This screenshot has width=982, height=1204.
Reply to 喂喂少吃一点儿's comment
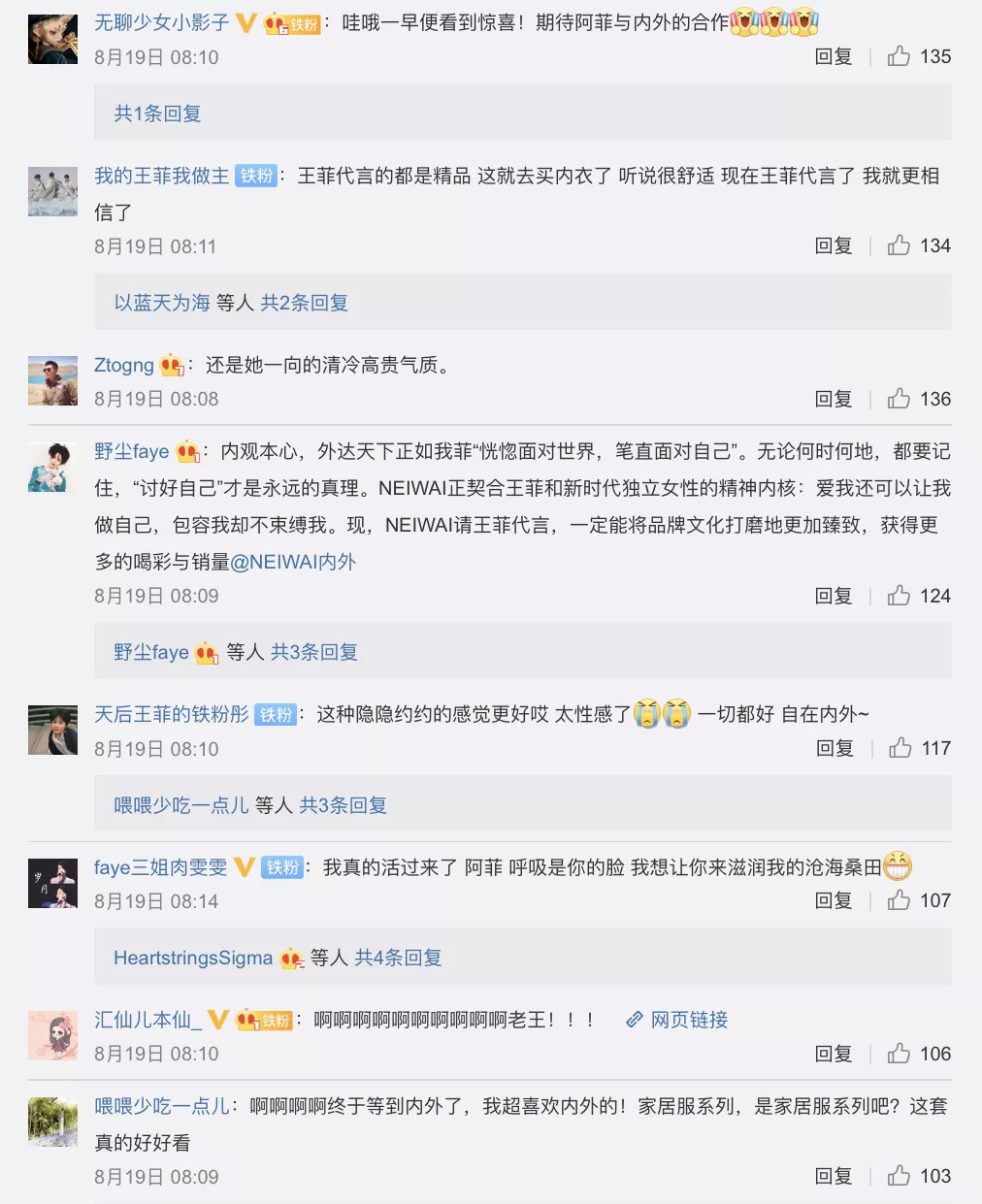click(x=833, y=1176)
